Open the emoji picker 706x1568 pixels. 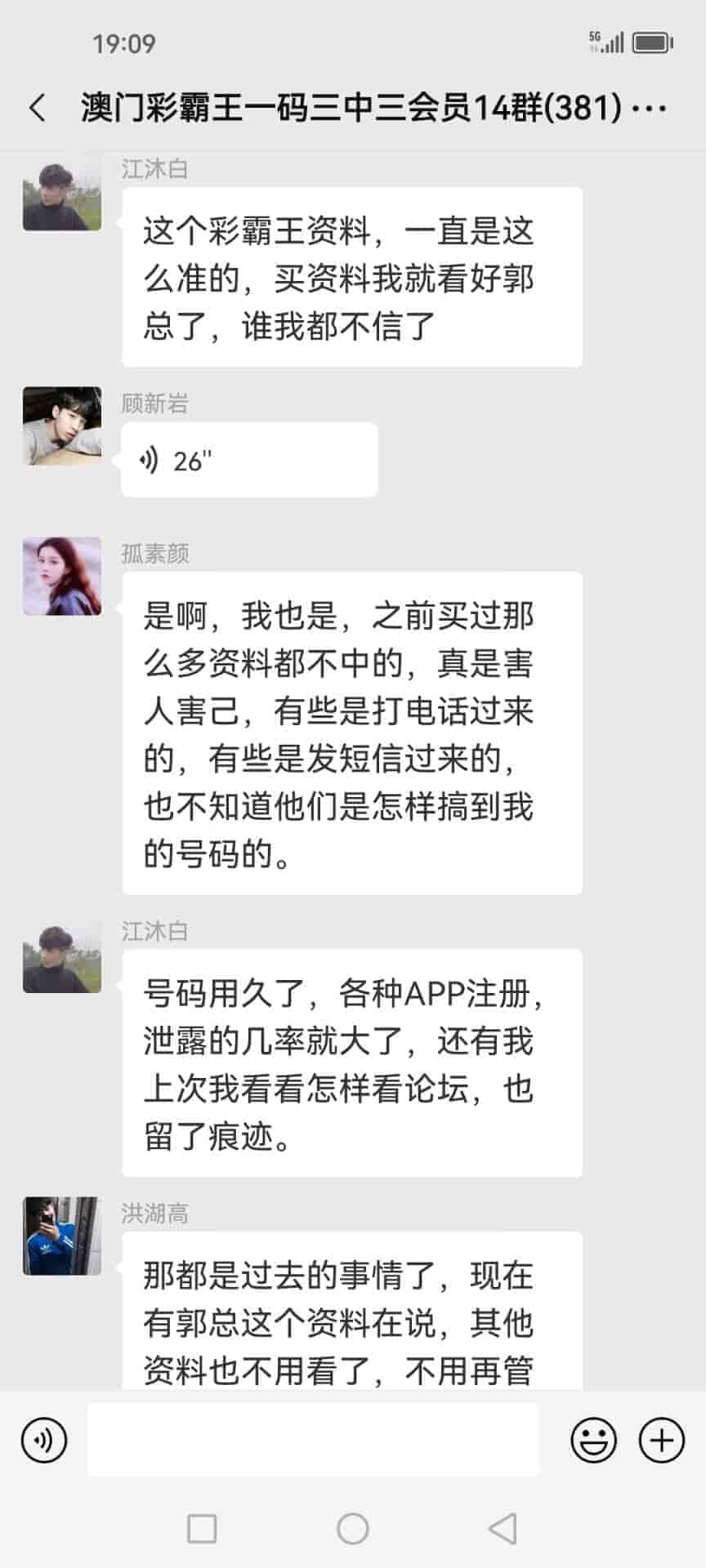[x=593, y=1441]
